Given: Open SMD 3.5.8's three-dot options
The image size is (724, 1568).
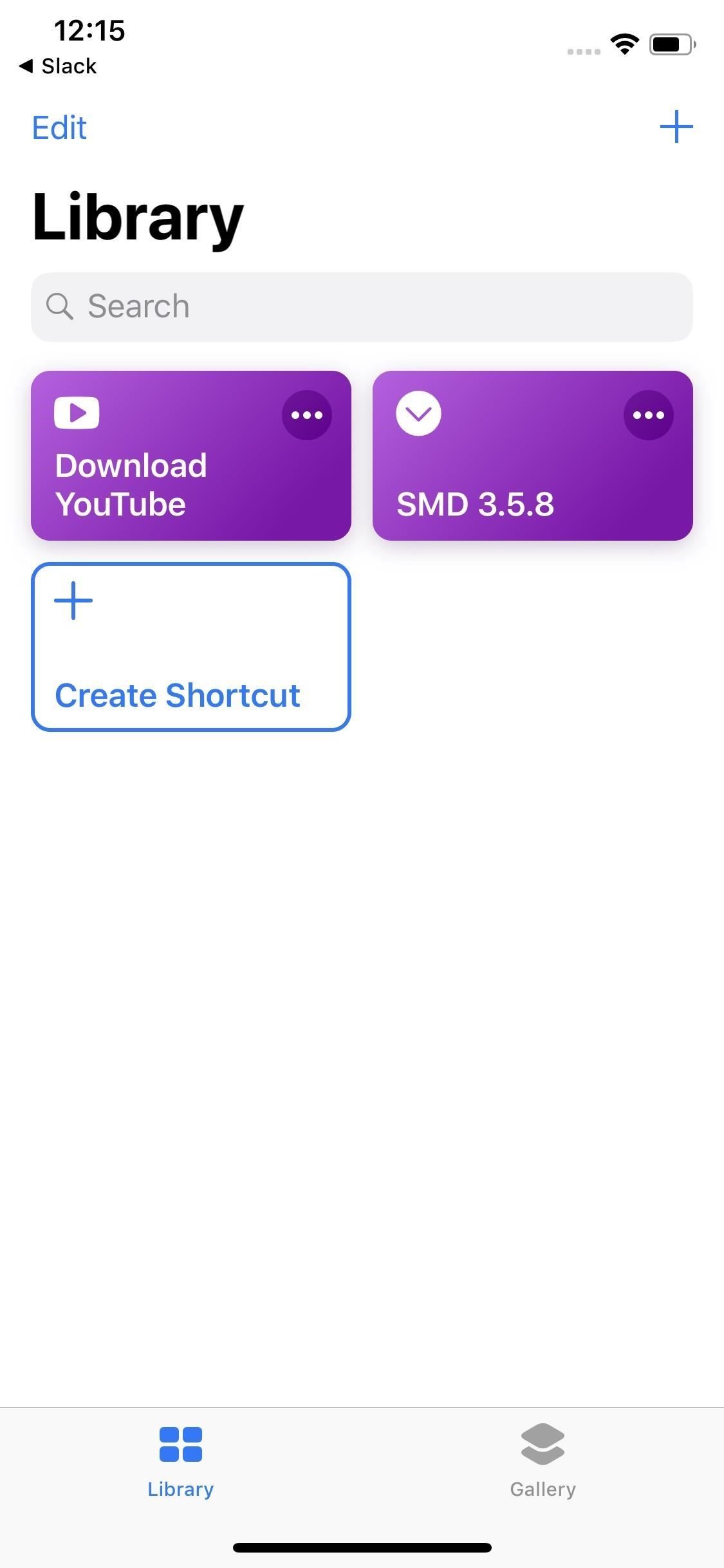Looking at the screenshot, I should (x=648, y=415).
